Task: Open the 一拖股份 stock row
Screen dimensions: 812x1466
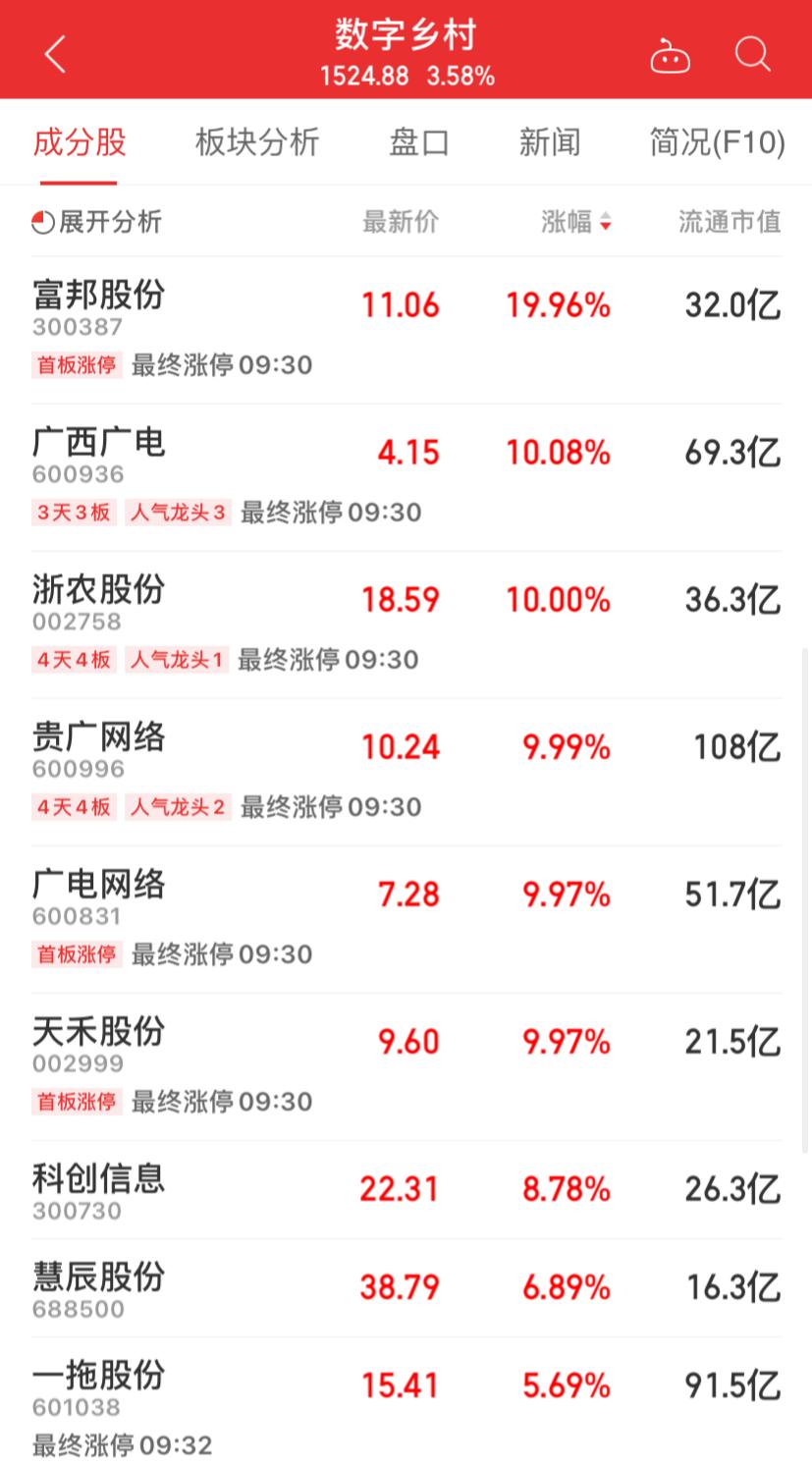Action: [x=406, y=1402]
